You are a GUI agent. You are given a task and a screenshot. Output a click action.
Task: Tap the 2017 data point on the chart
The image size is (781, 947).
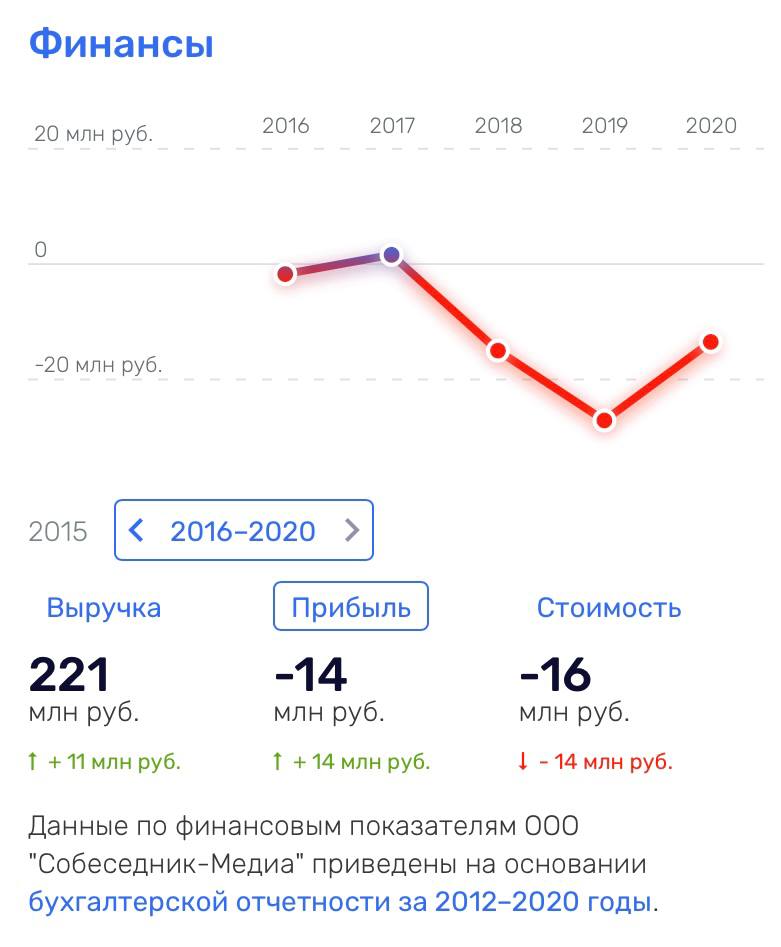pyautogui.click(x=392, y=254)
